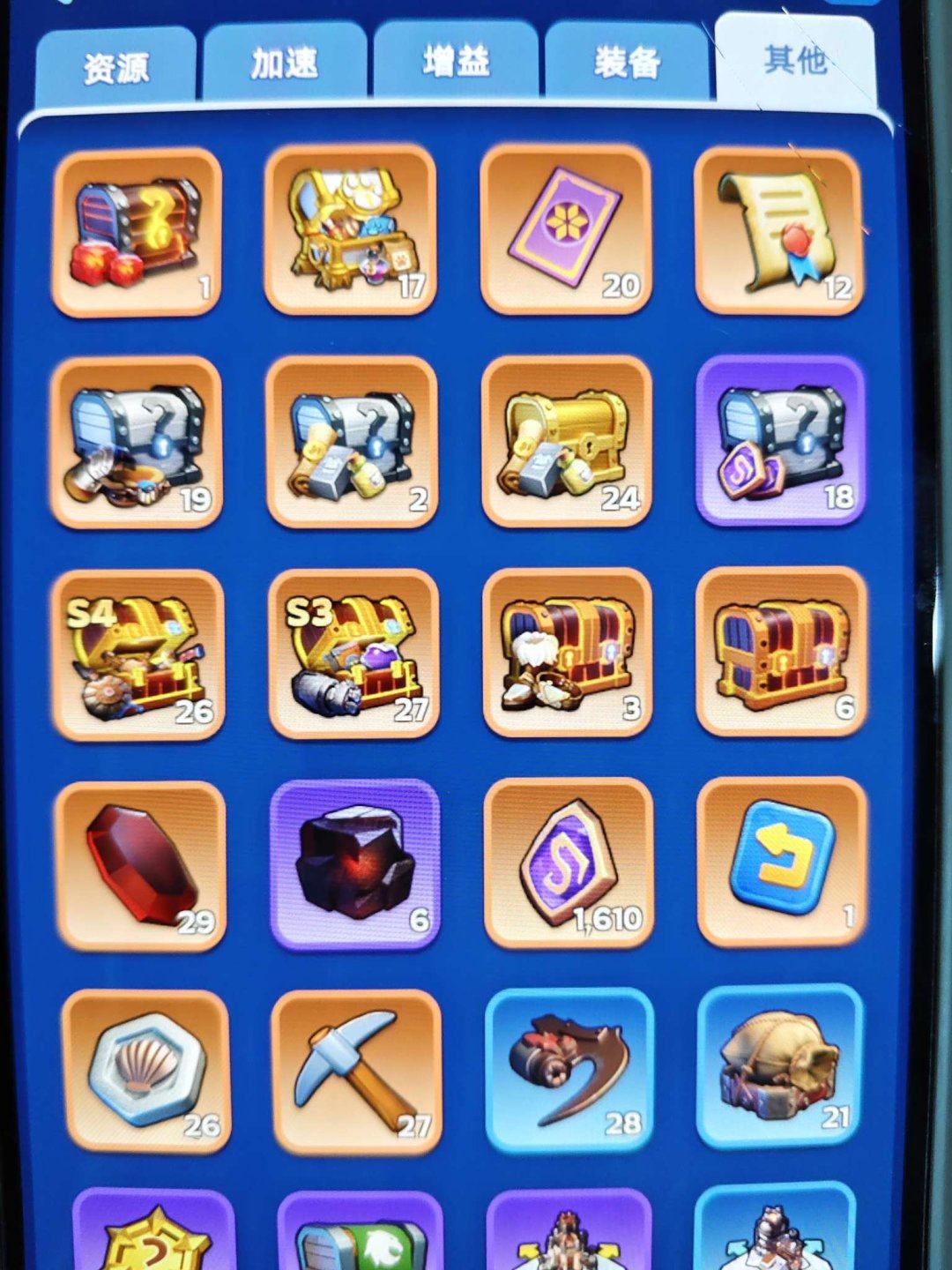Choose the red gem item with 29
Screen dimensions: 952x1270
[x=139, y=865]
